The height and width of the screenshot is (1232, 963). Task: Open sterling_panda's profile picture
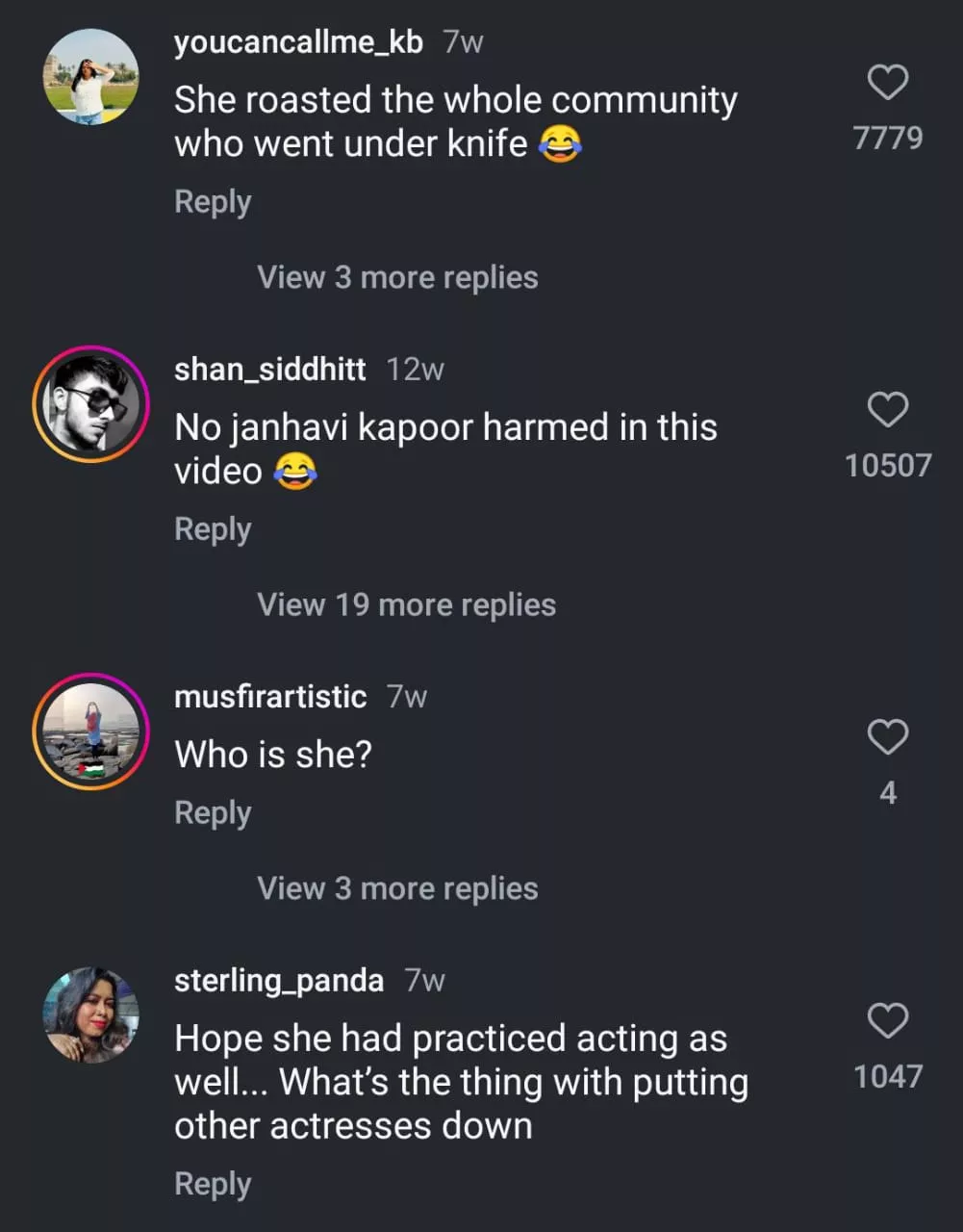91,1015
